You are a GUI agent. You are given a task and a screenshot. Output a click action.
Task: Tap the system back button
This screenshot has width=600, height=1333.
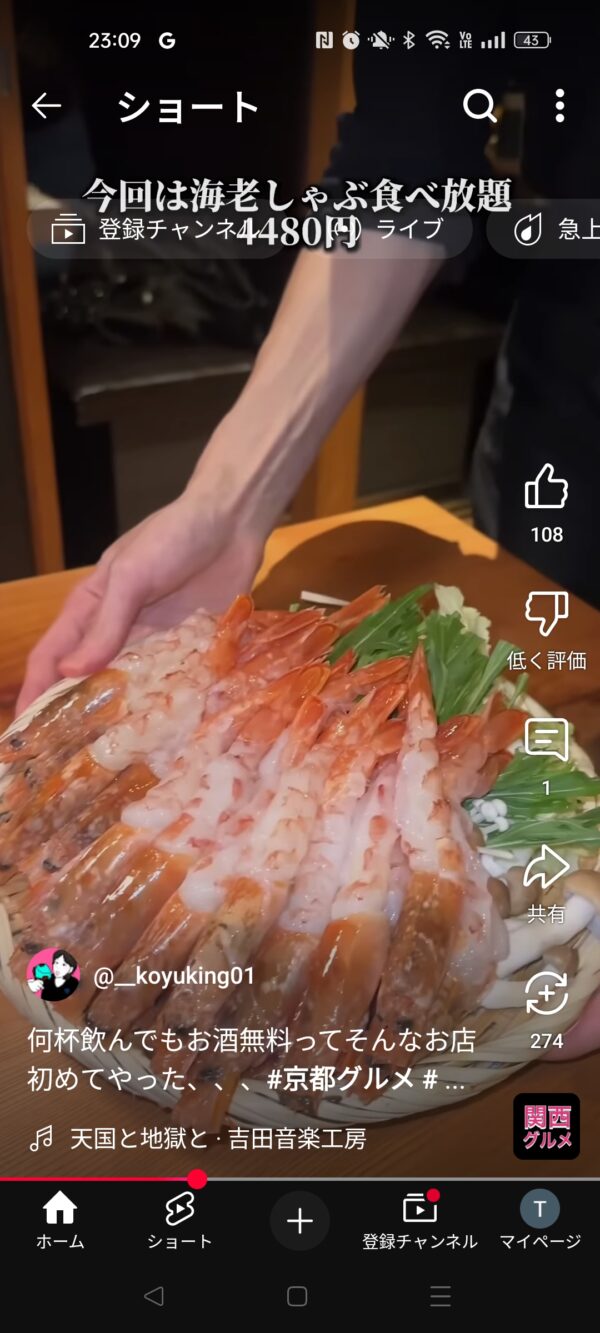pos(154,1296)
